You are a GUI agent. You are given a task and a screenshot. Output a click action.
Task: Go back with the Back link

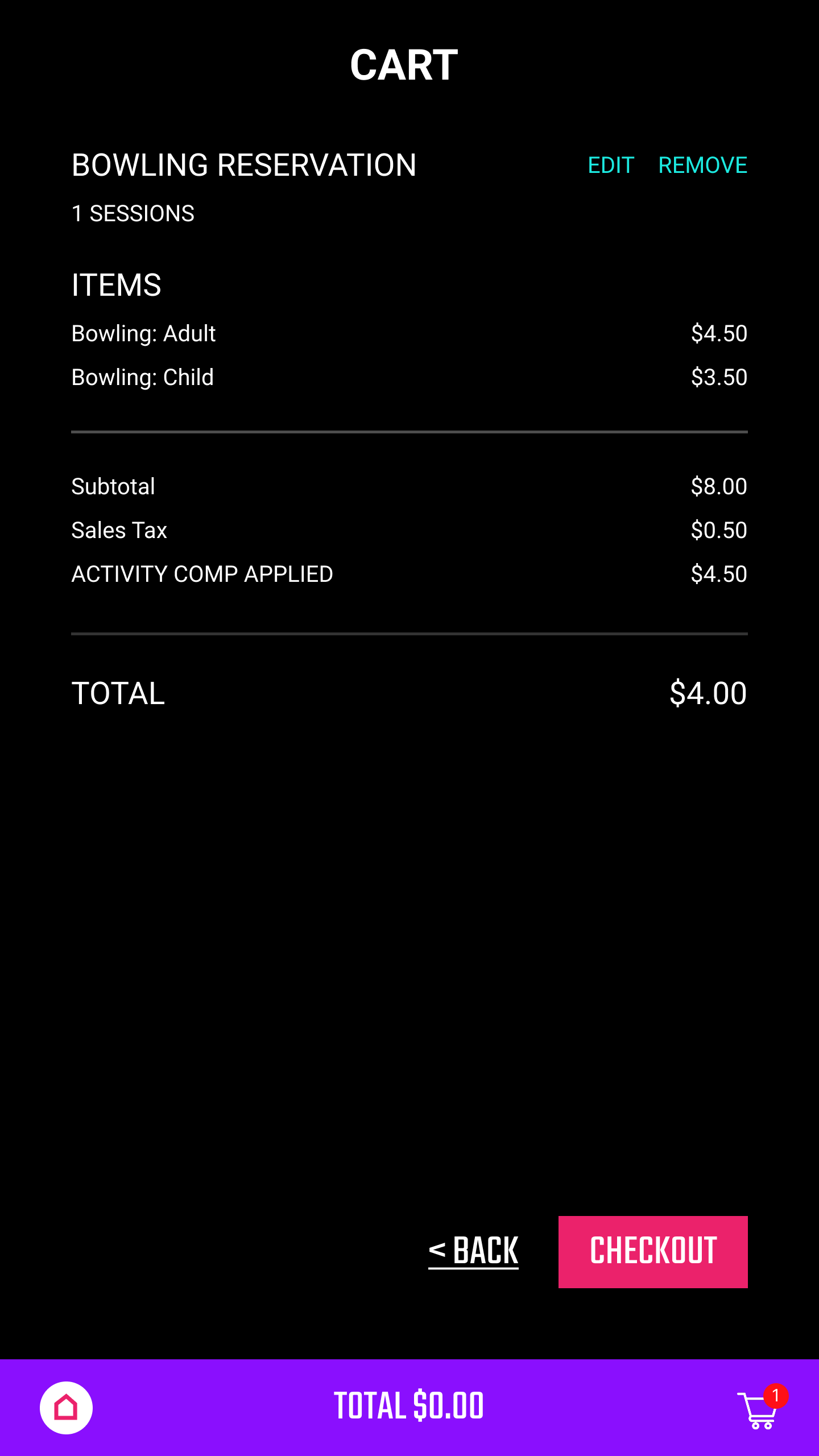(x=473, y=1251)
